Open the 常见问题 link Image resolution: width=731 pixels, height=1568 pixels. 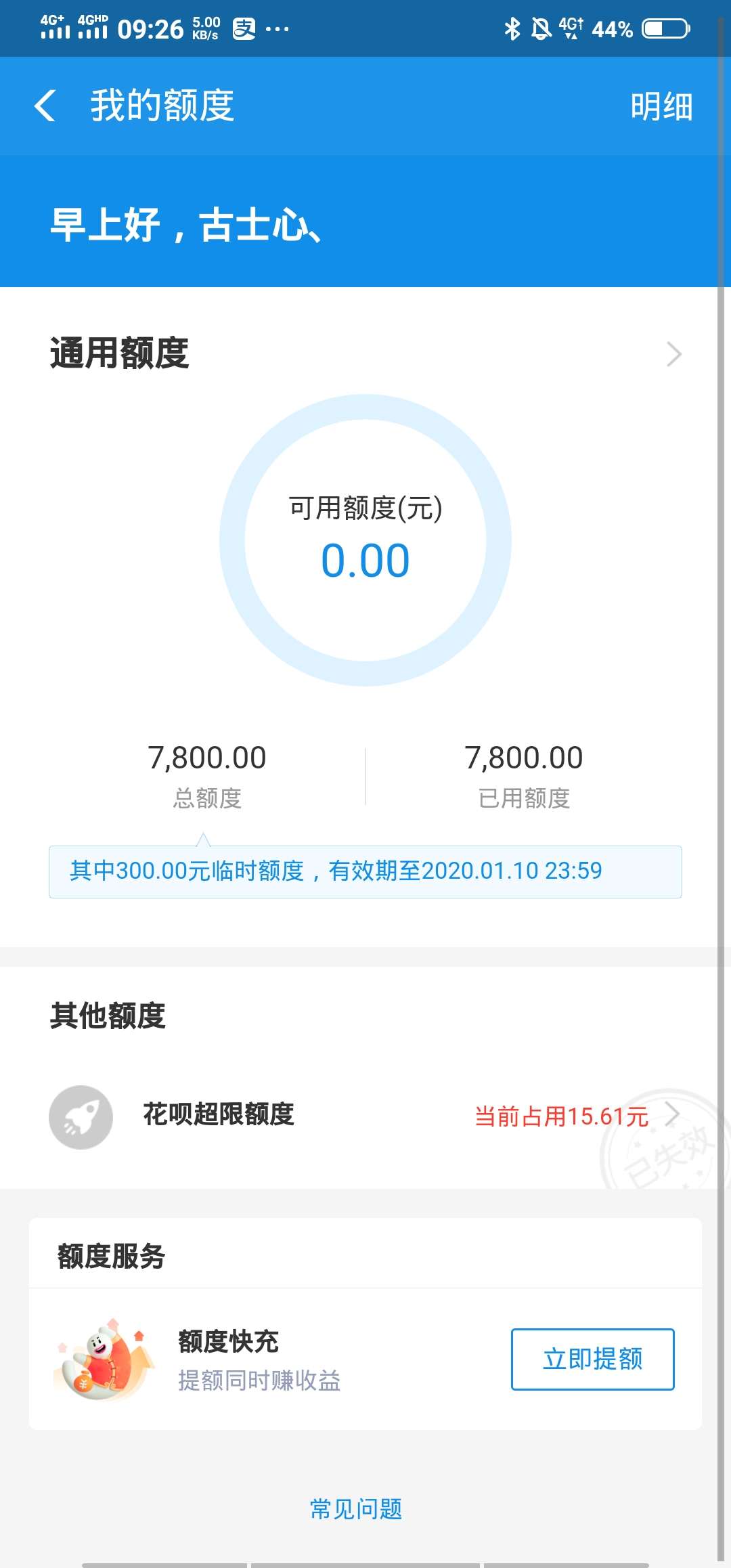(x=356, y=1509)
